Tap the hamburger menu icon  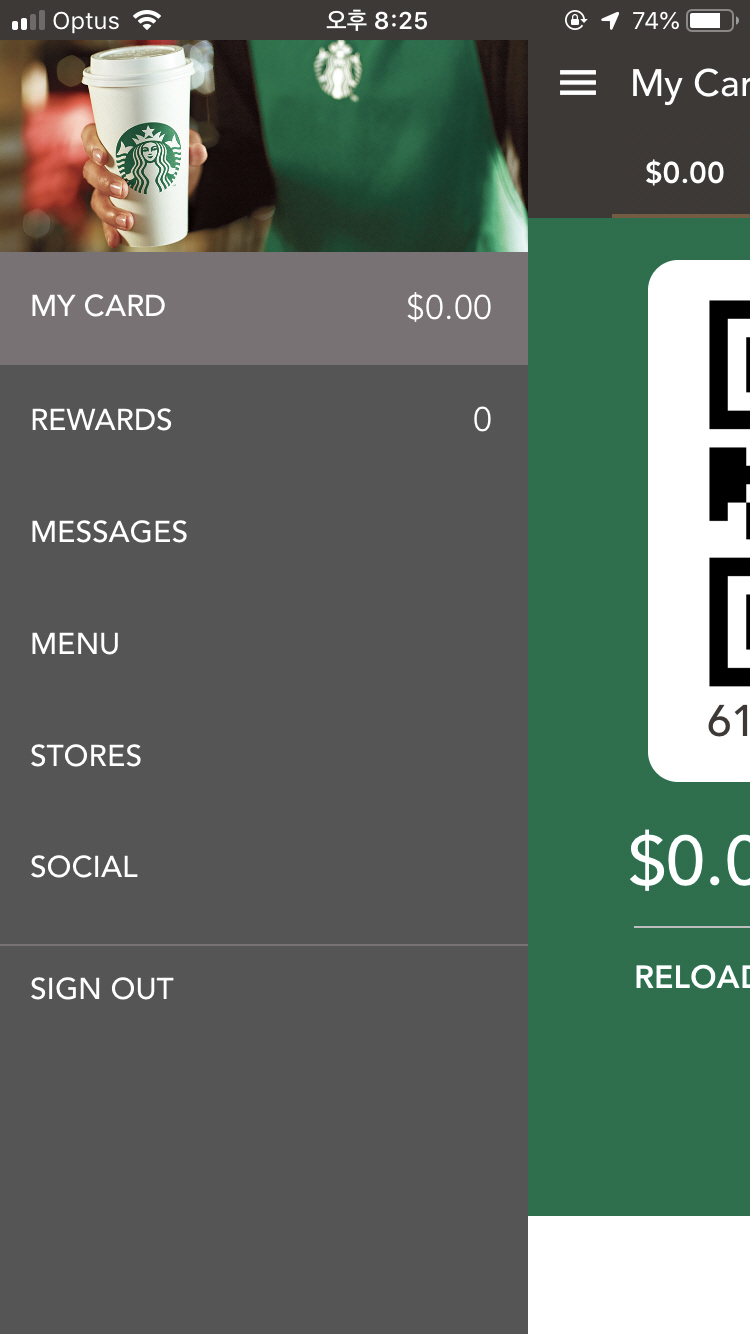pyautogui.click(x=578, y=83)
